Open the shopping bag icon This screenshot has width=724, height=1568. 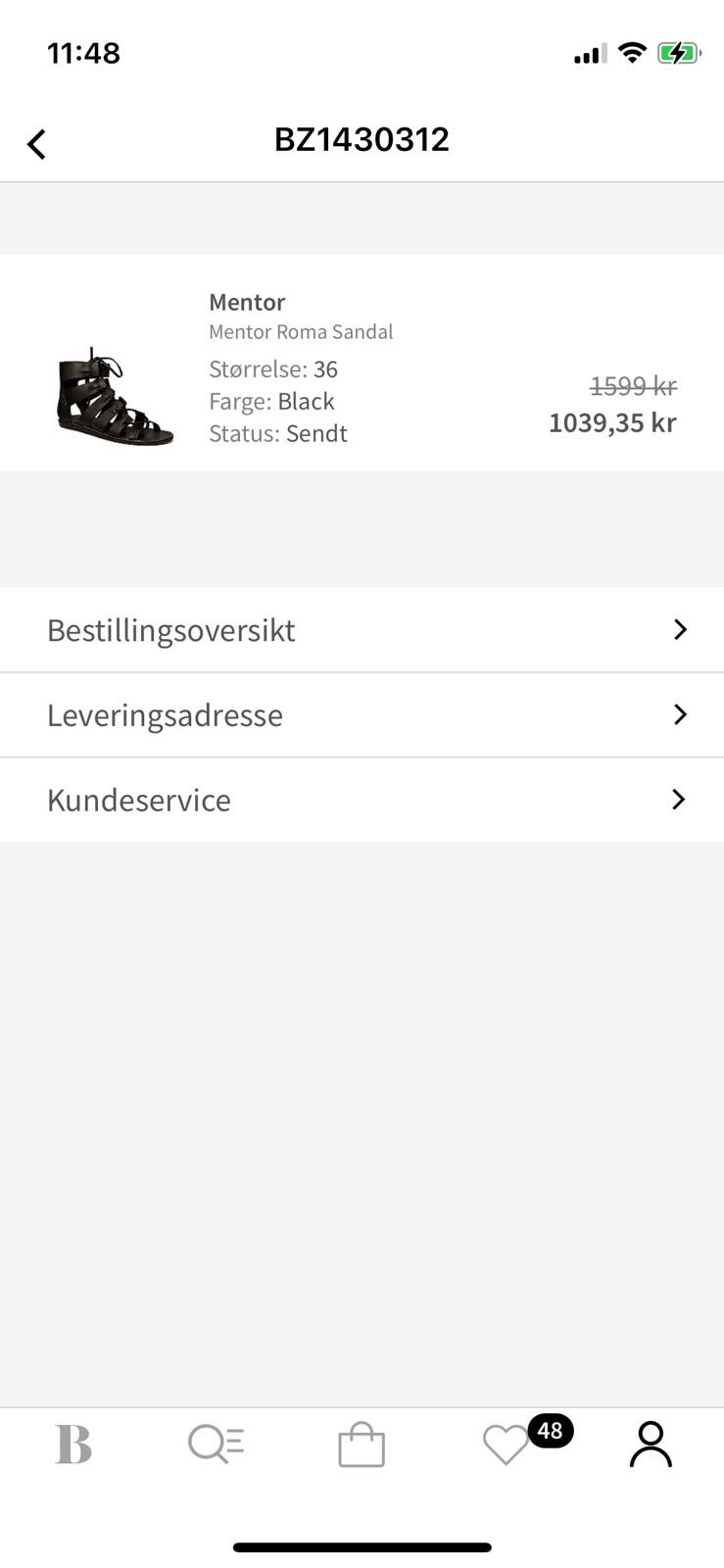coord(361,1444)
